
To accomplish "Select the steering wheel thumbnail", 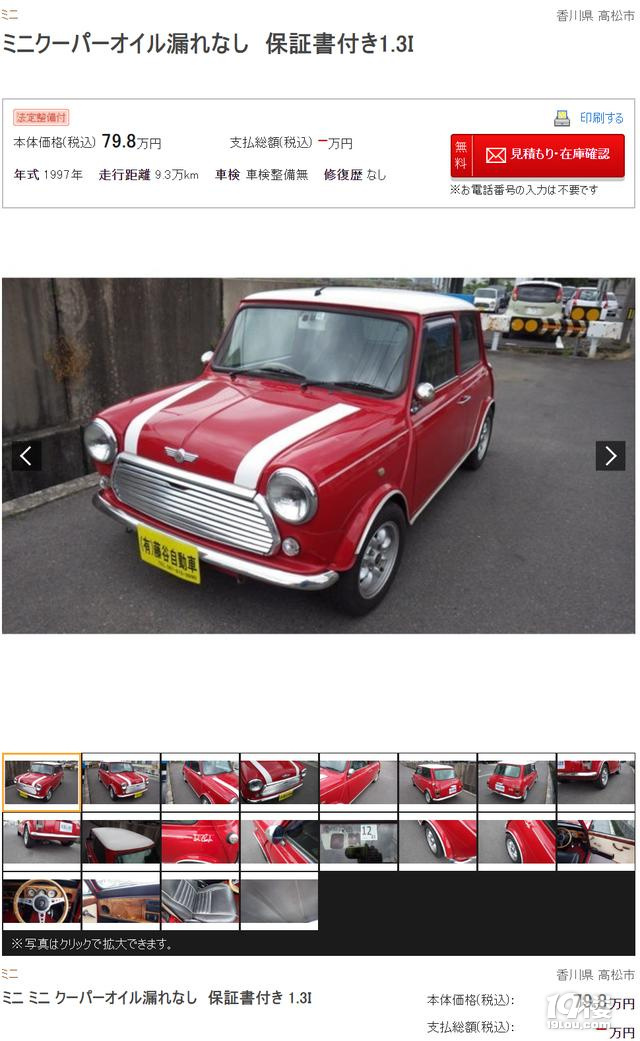I will 41,900.
